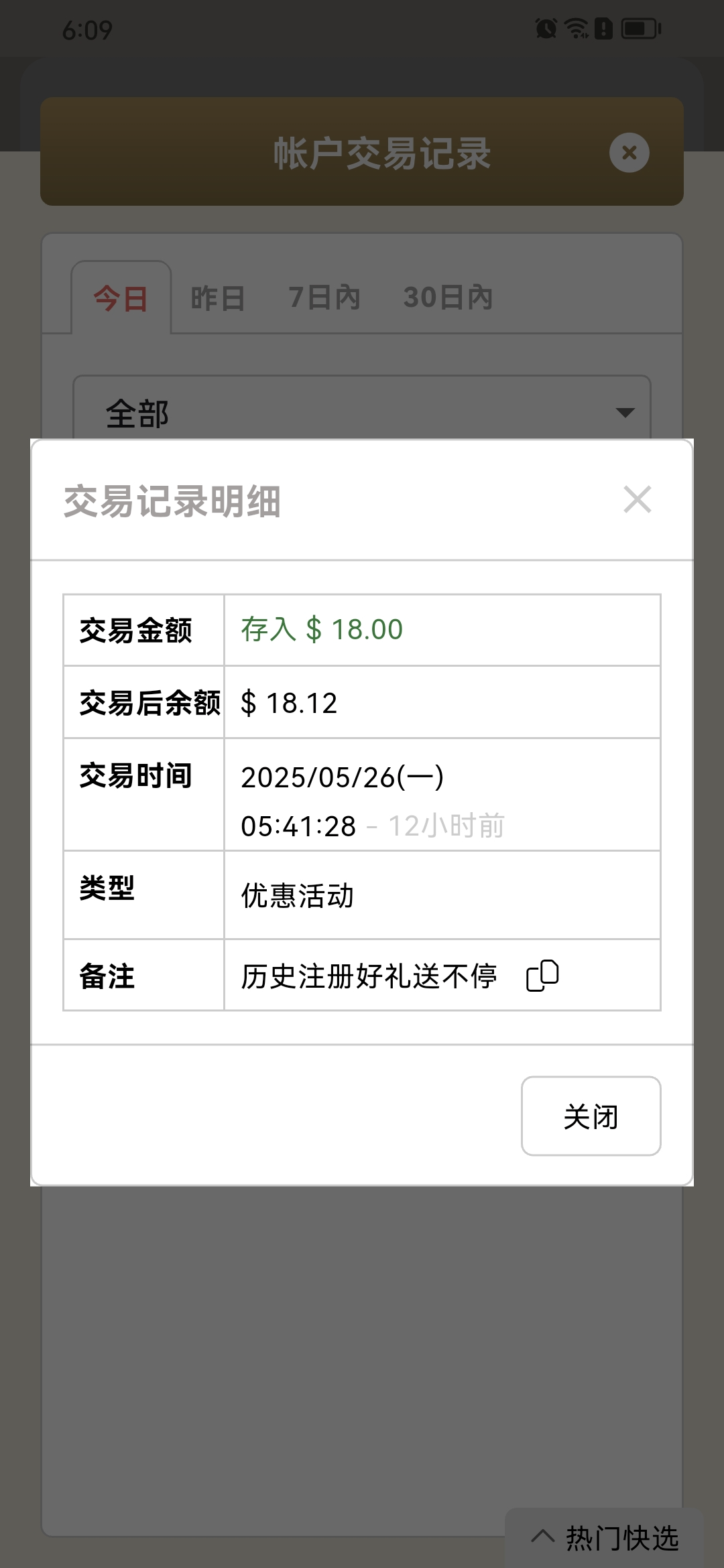Image resolution: width=724 pixels, height=1568 pixels.
Task: Open the 全部 type dropdown
Action: pyautogui.click(x=362, y=411)
